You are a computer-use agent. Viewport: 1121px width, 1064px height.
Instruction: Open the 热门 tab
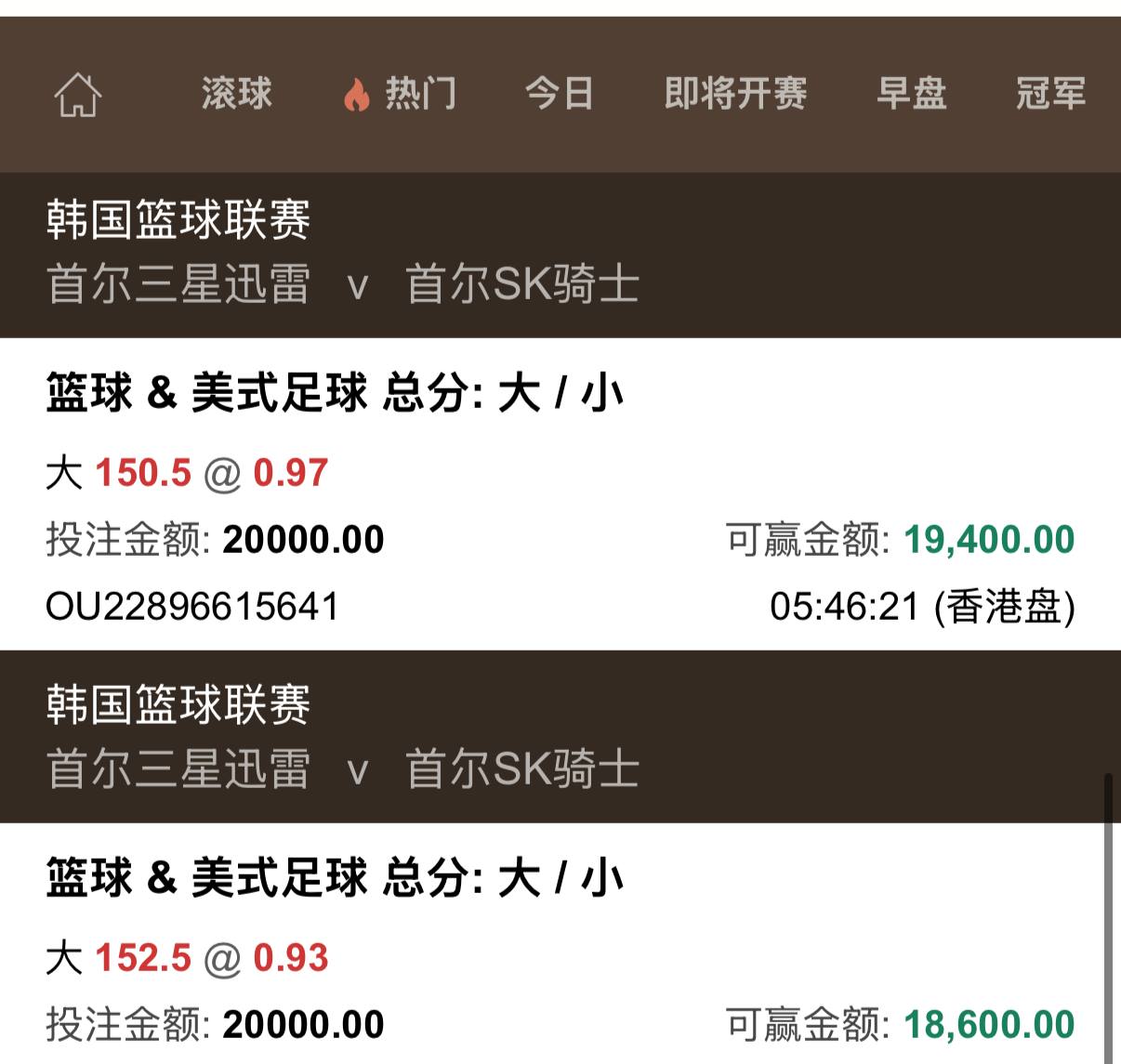[x=400, y=94]
